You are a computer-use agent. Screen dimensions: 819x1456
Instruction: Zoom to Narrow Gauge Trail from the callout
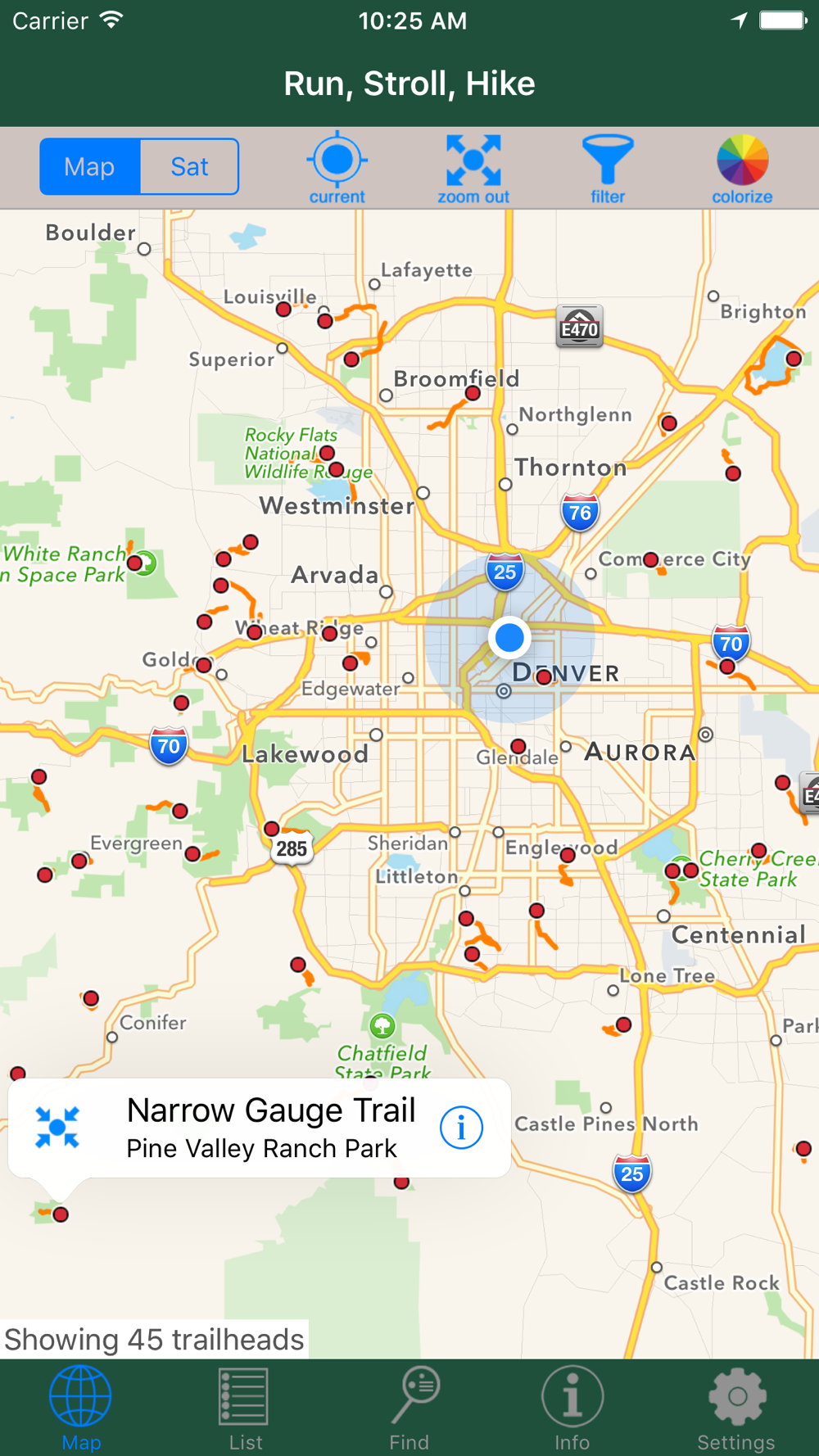[57, 1128]
